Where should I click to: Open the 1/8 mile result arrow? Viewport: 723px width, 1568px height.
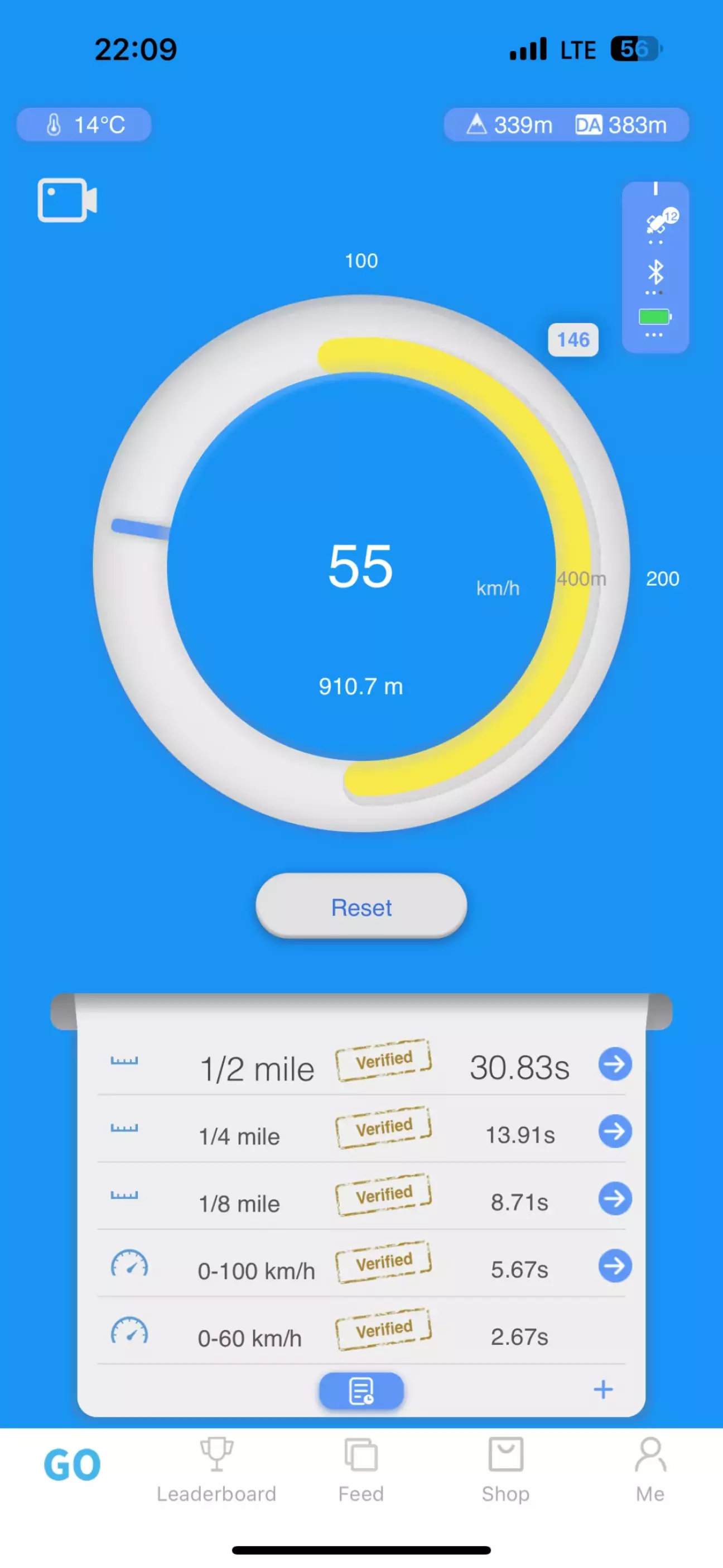coord(615,1199)
